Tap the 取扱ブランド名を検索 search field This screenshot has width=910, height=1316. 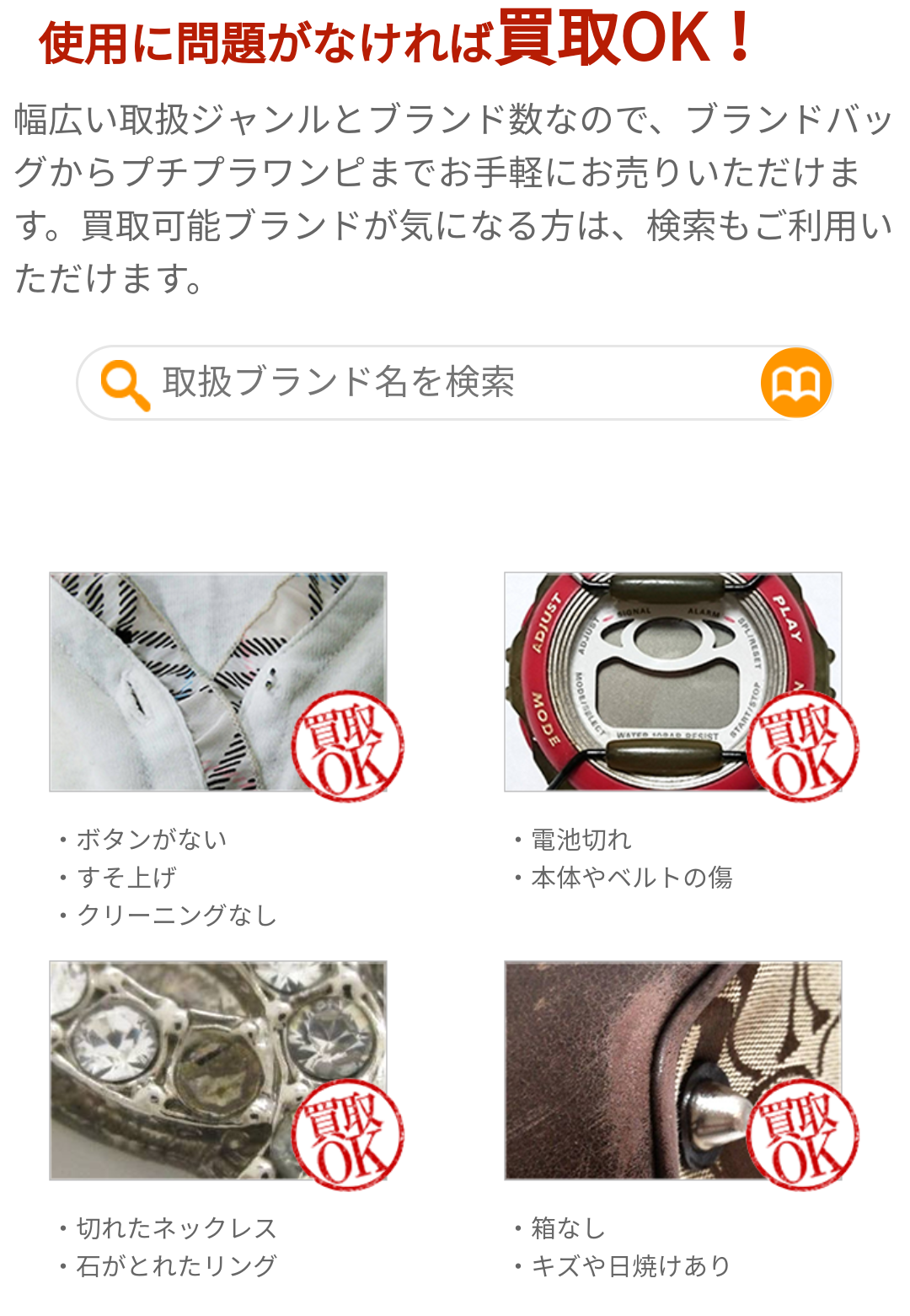click(x=421, y=383)
